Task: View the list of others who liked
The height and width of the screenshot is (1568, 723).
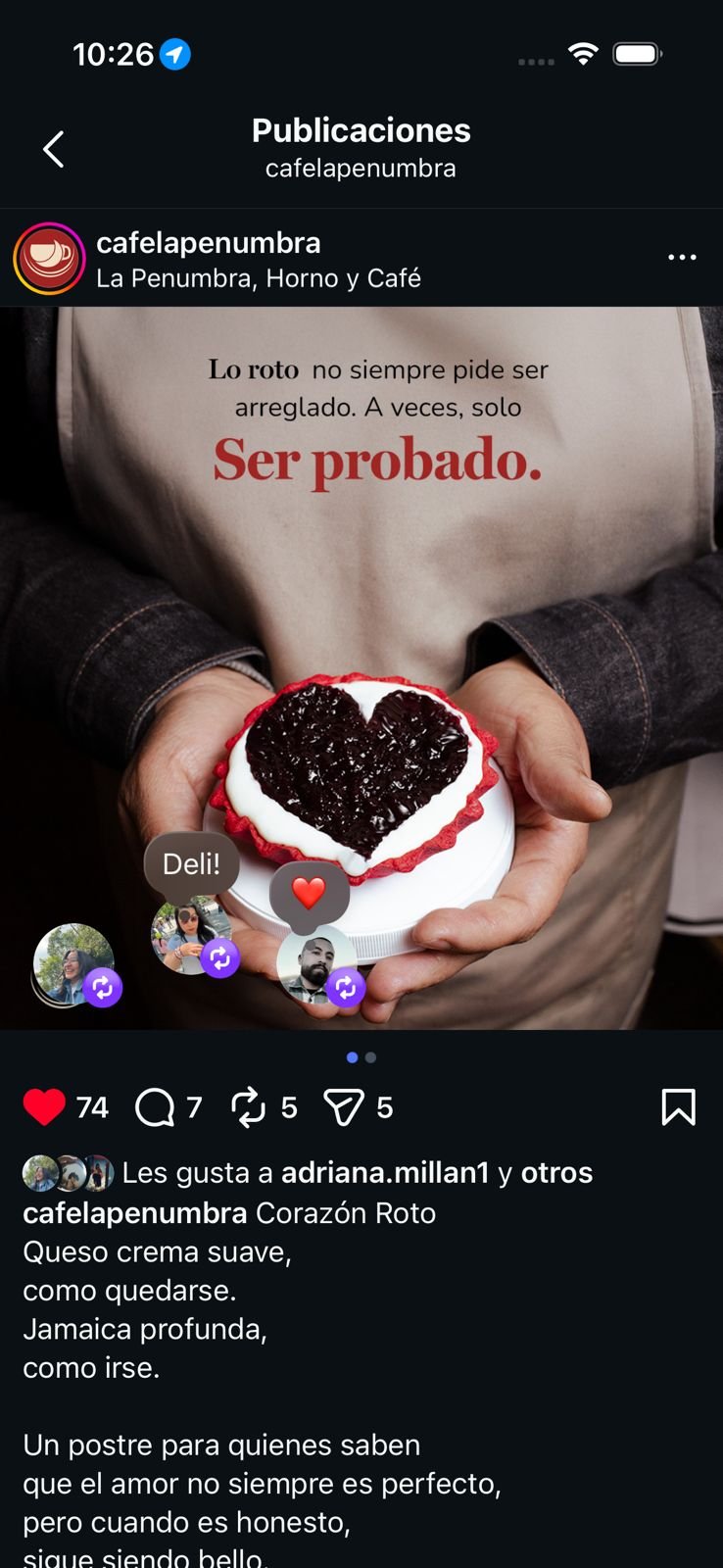Action: (556, 1173)
